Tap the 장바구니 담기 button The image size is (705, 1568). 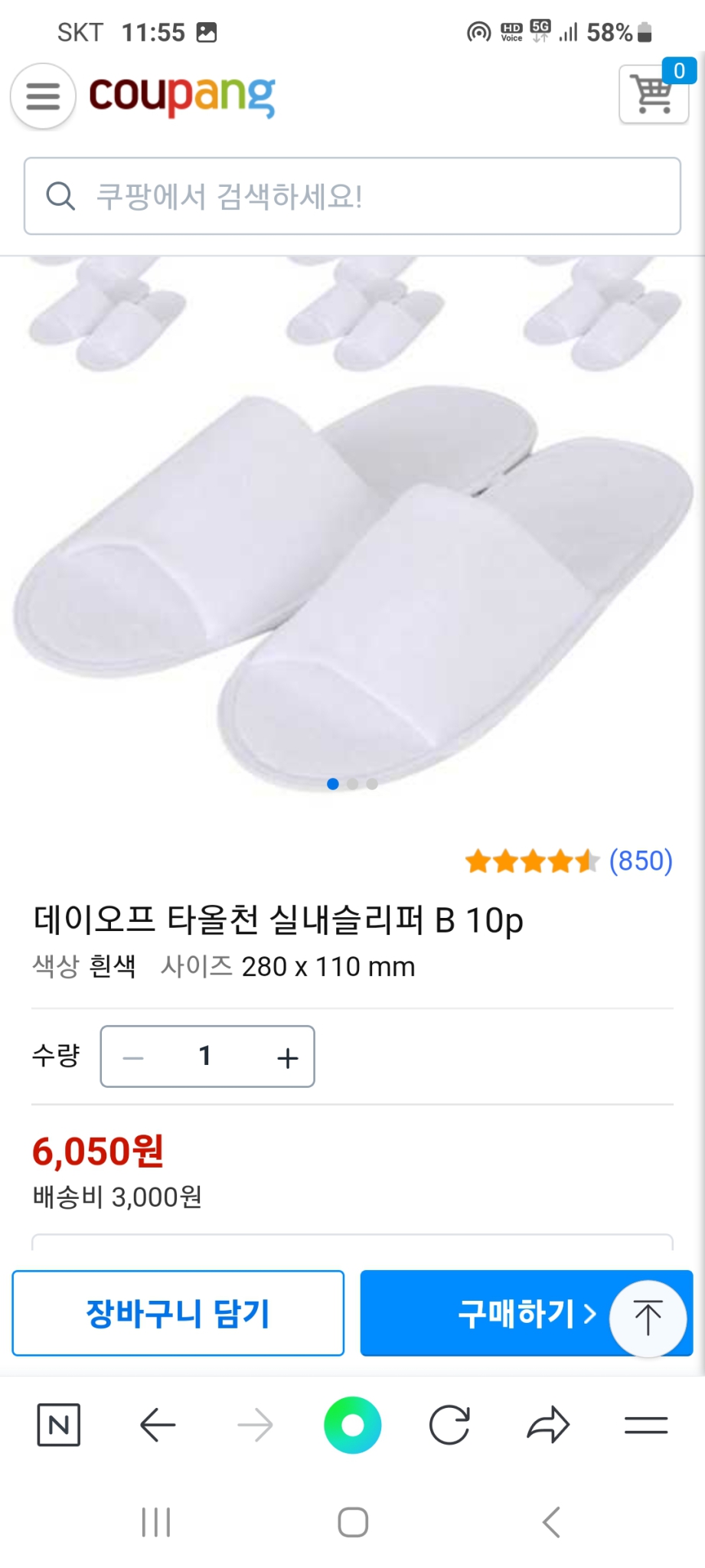[x=177, y=1312]
